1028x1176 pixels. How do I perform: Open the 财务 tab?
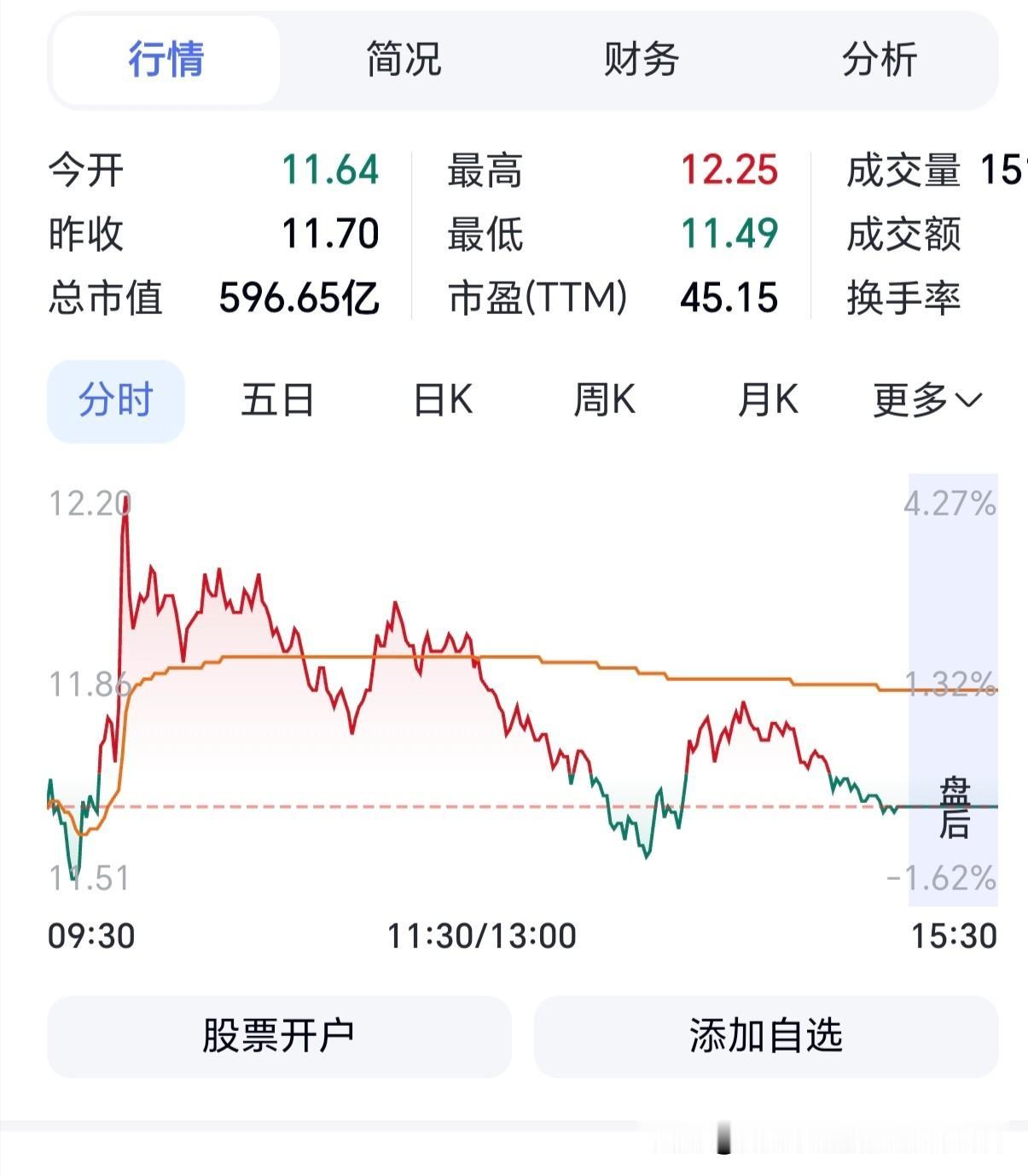click(642, 60)
